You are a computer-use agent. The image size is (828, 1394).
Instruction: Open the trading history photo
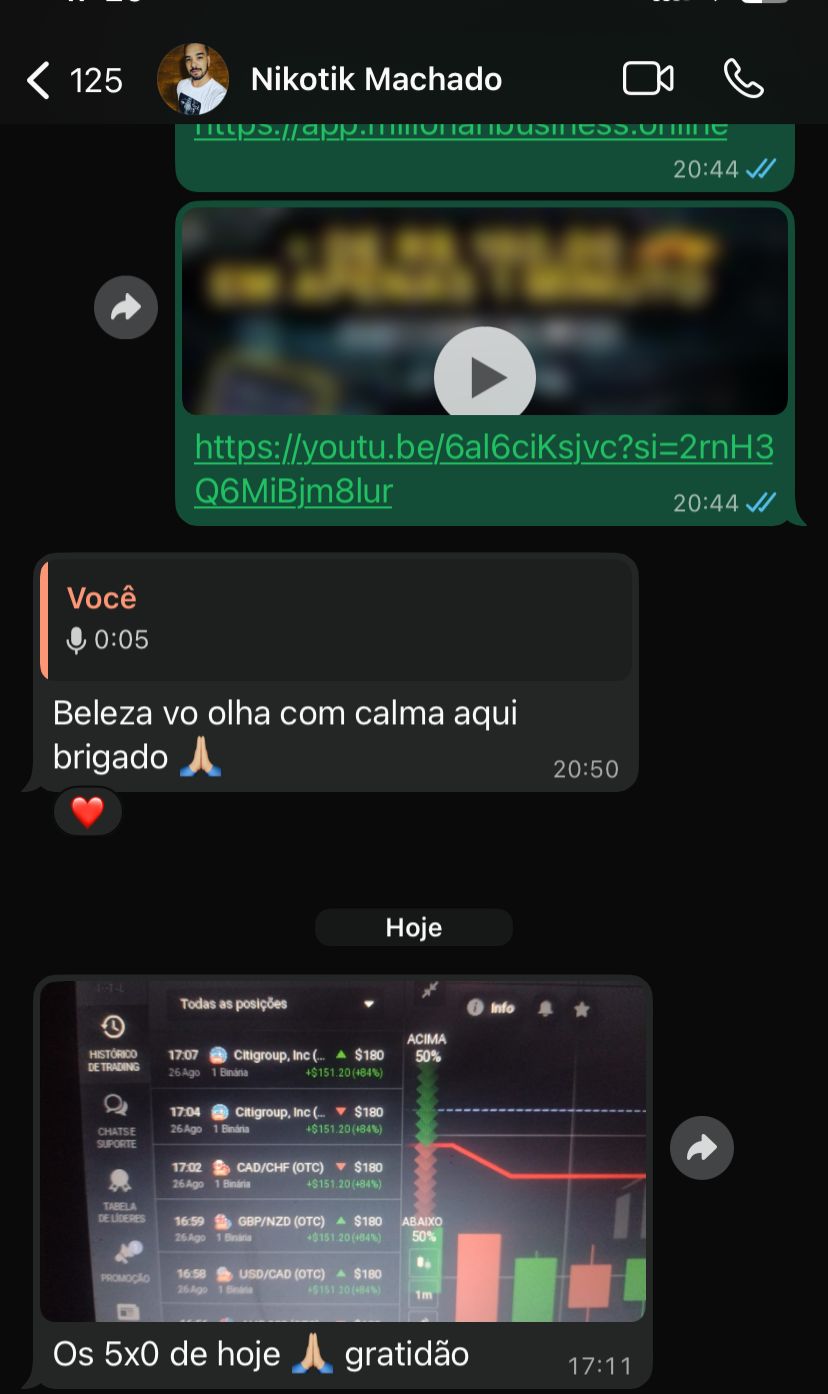click(x=343, y=1150)
